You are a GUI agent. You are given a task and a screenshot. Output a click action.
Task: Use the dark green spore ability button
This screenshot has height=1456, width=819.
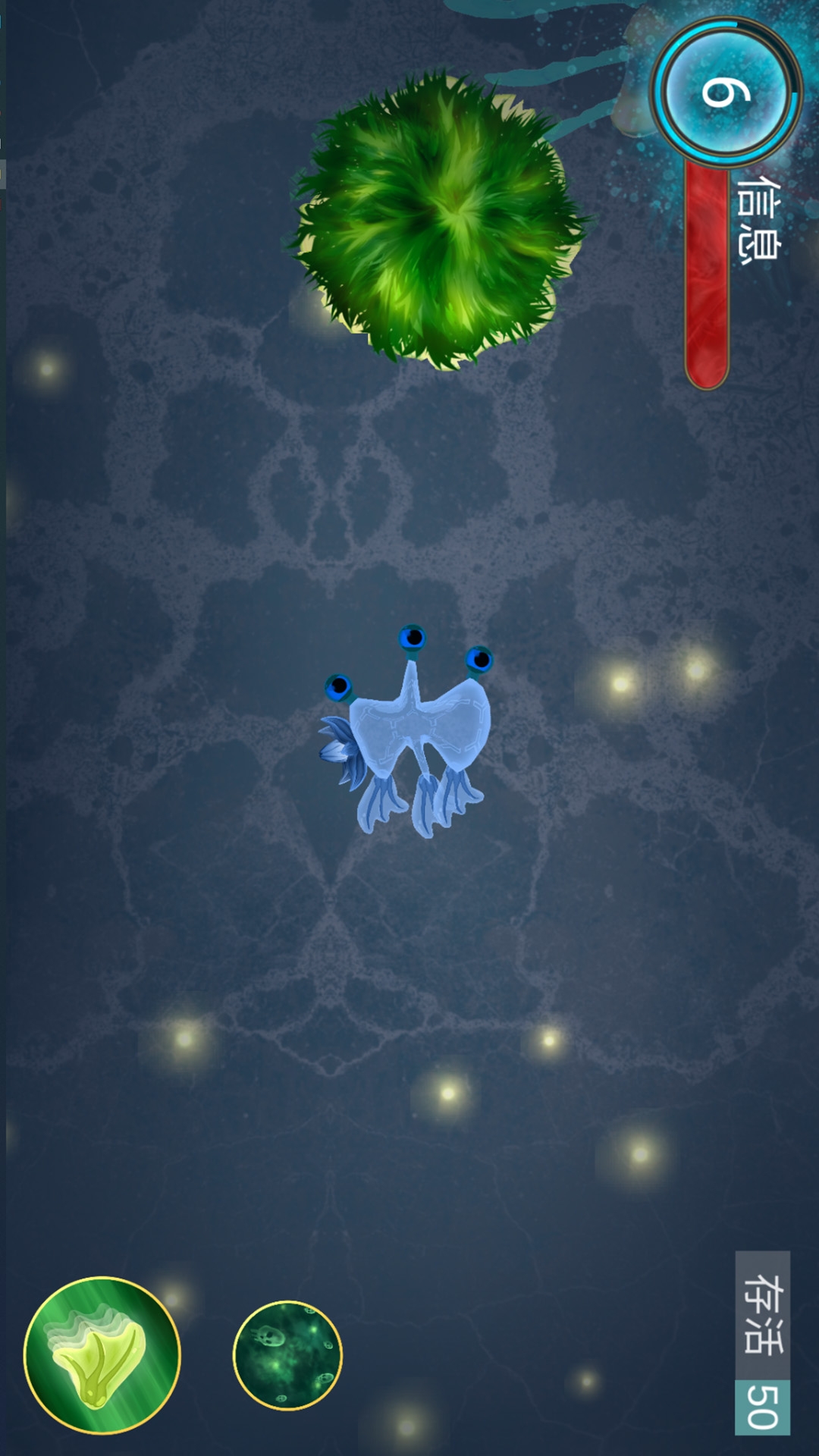pos(287,1355)
